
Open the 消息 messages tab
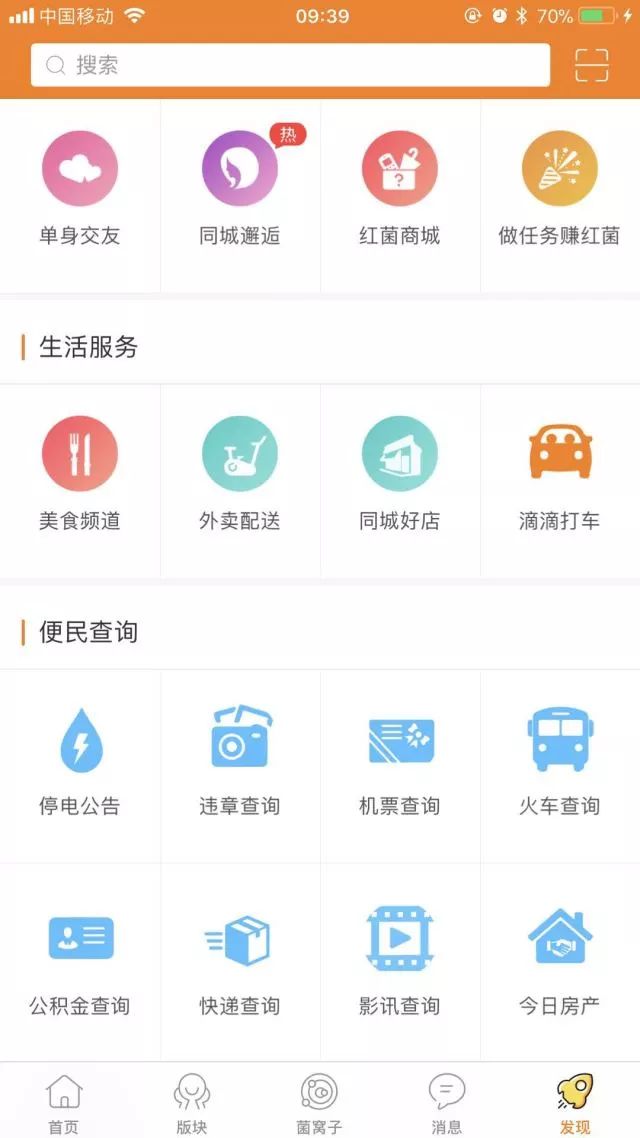(x=447, y=1103)
